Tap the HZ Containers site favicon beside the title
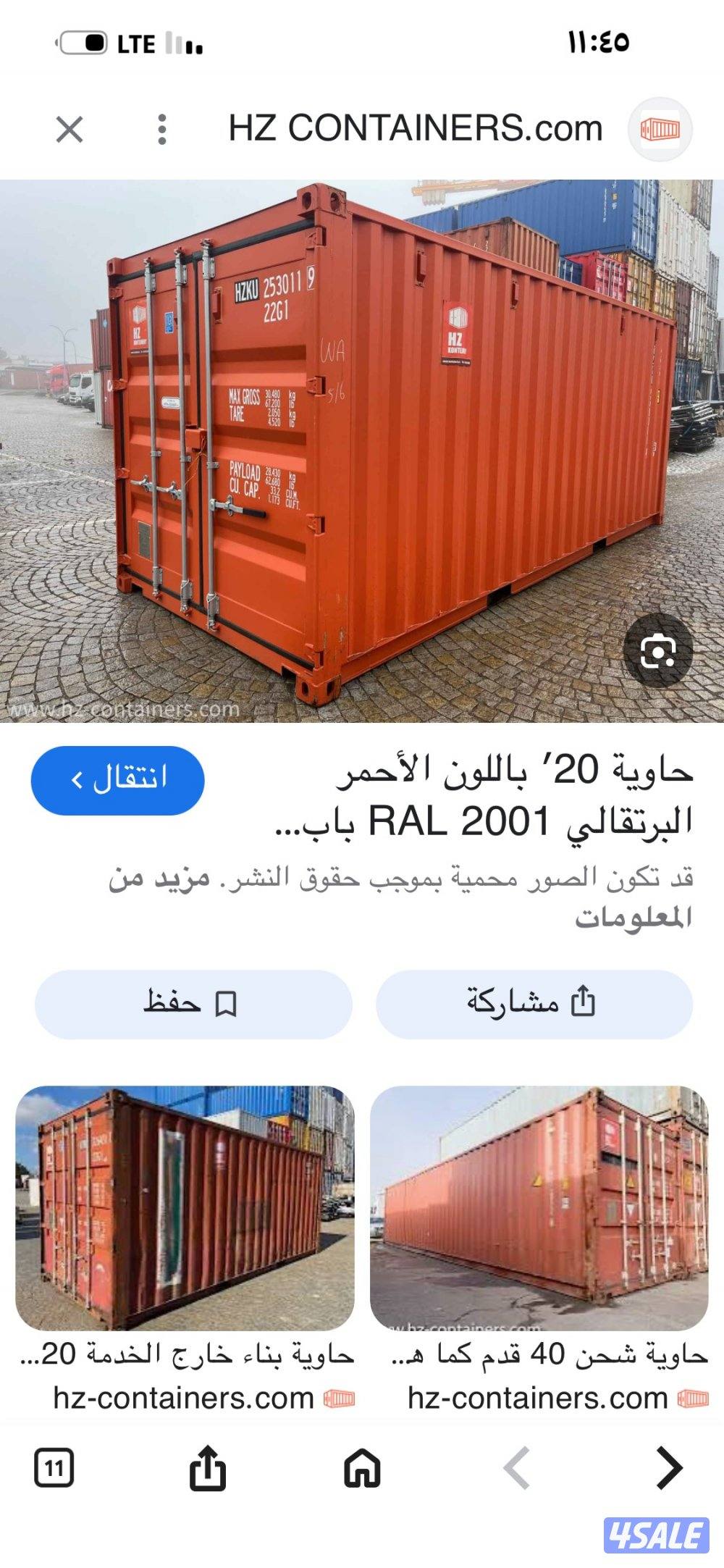Screen dimensions: 724x1568 661,128
